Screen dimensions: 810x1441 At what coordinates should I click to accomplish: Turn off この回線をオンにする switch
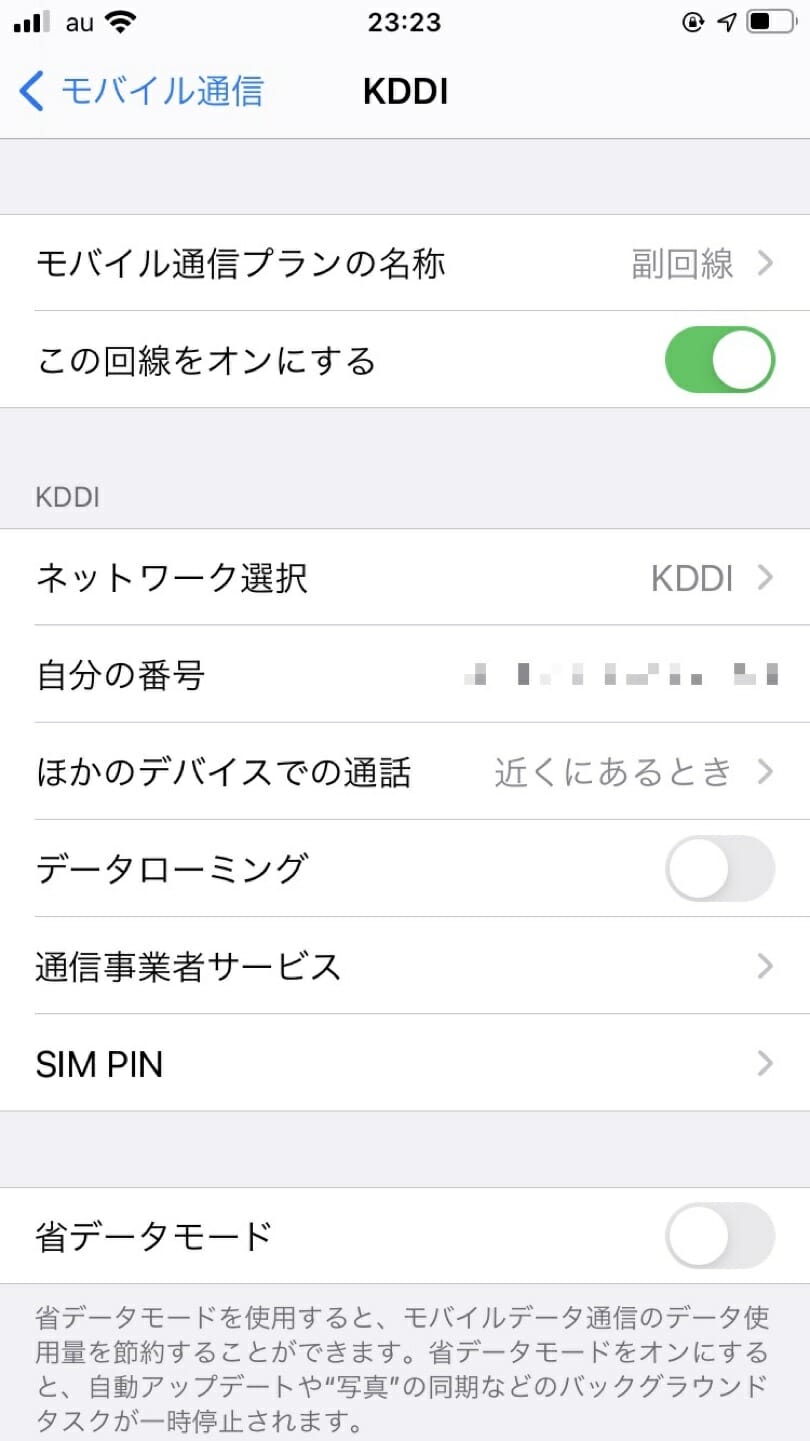(719, 359)
